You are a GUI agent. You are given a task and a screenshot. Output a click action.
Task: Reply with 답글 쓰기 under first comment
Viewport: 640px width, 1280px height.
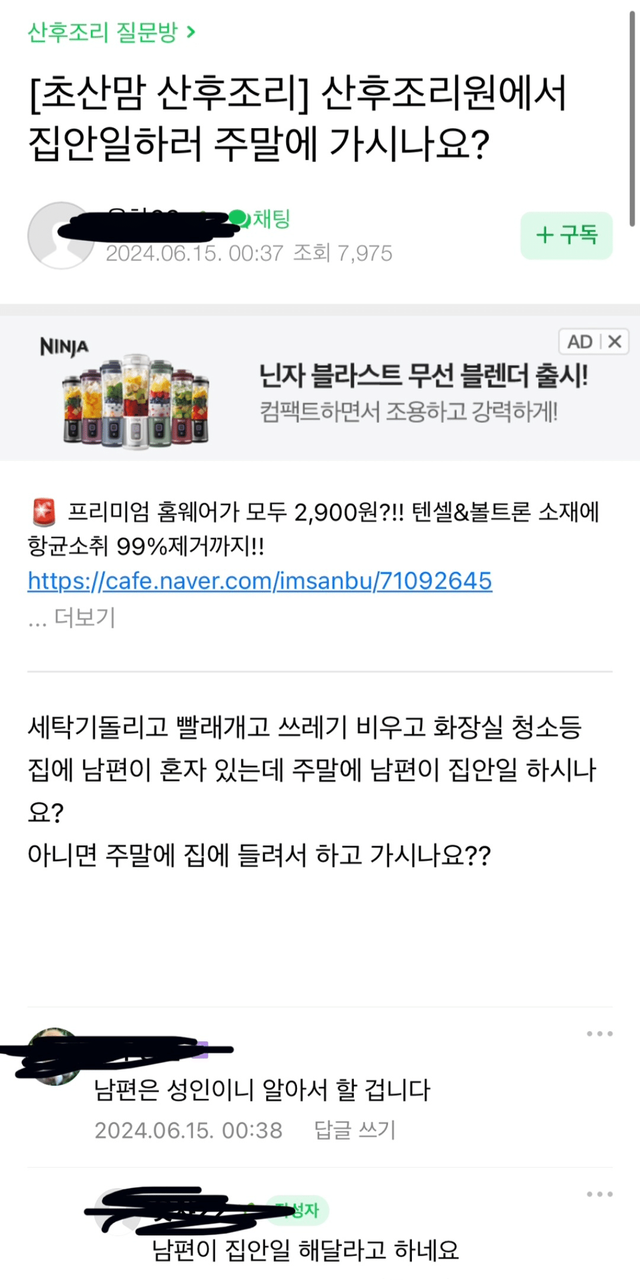pos(355,1130)
